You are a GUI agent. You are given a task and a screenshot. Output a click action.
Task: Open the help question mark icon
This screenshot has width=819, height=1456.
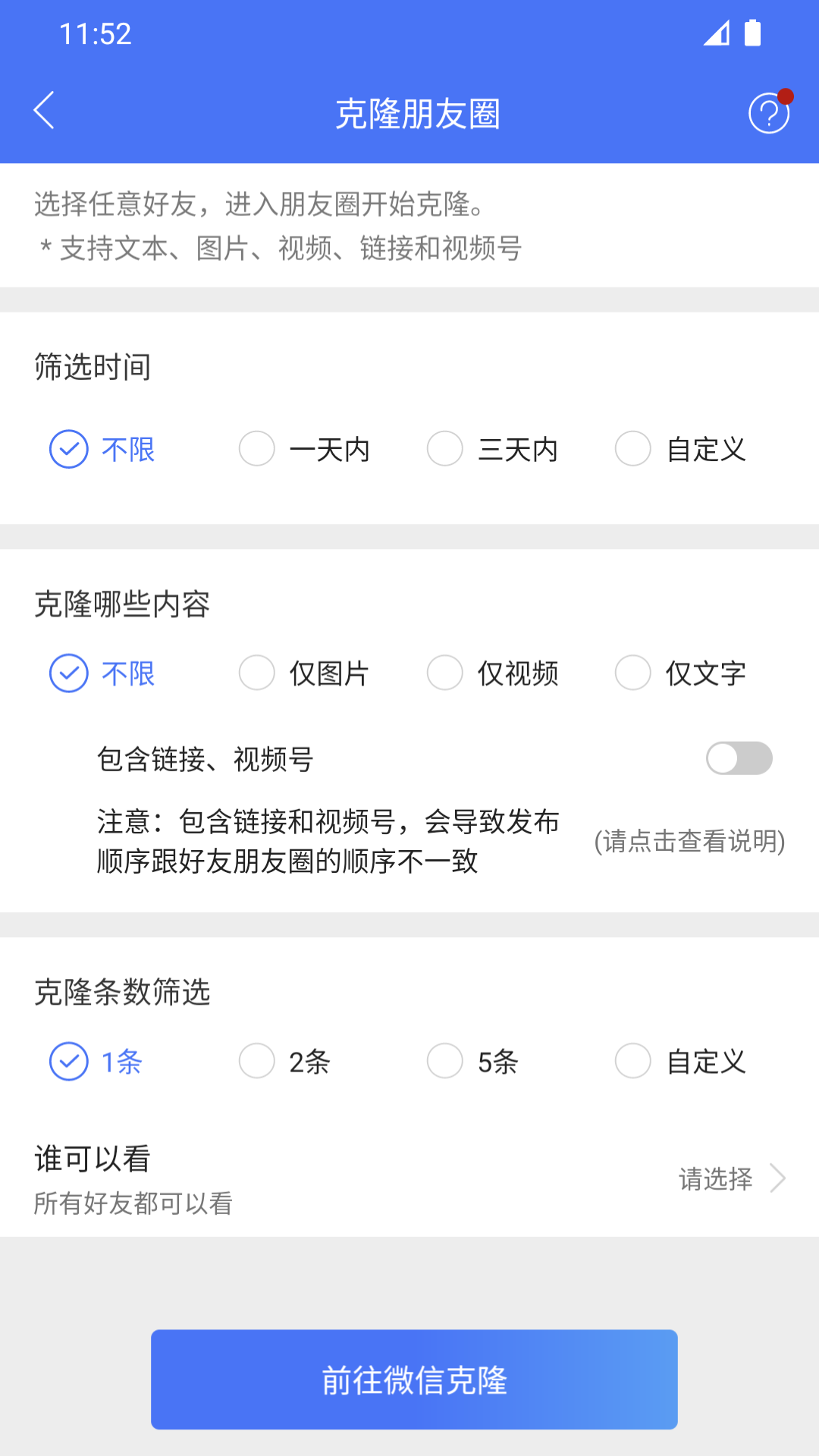(x=768, y=112)
